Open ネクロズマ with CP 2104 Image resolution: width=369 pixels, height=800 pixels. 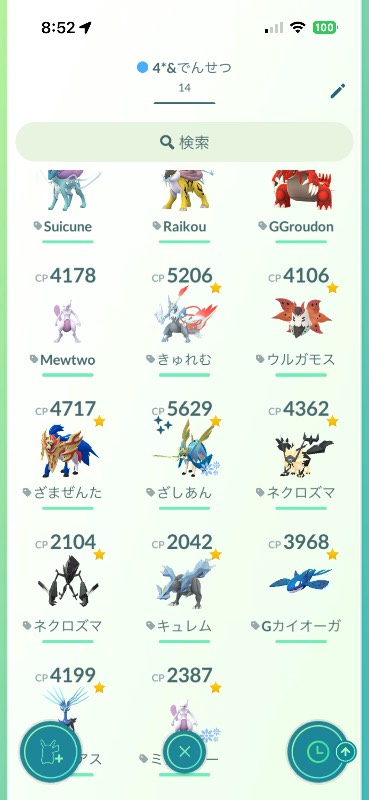point(67,587)
